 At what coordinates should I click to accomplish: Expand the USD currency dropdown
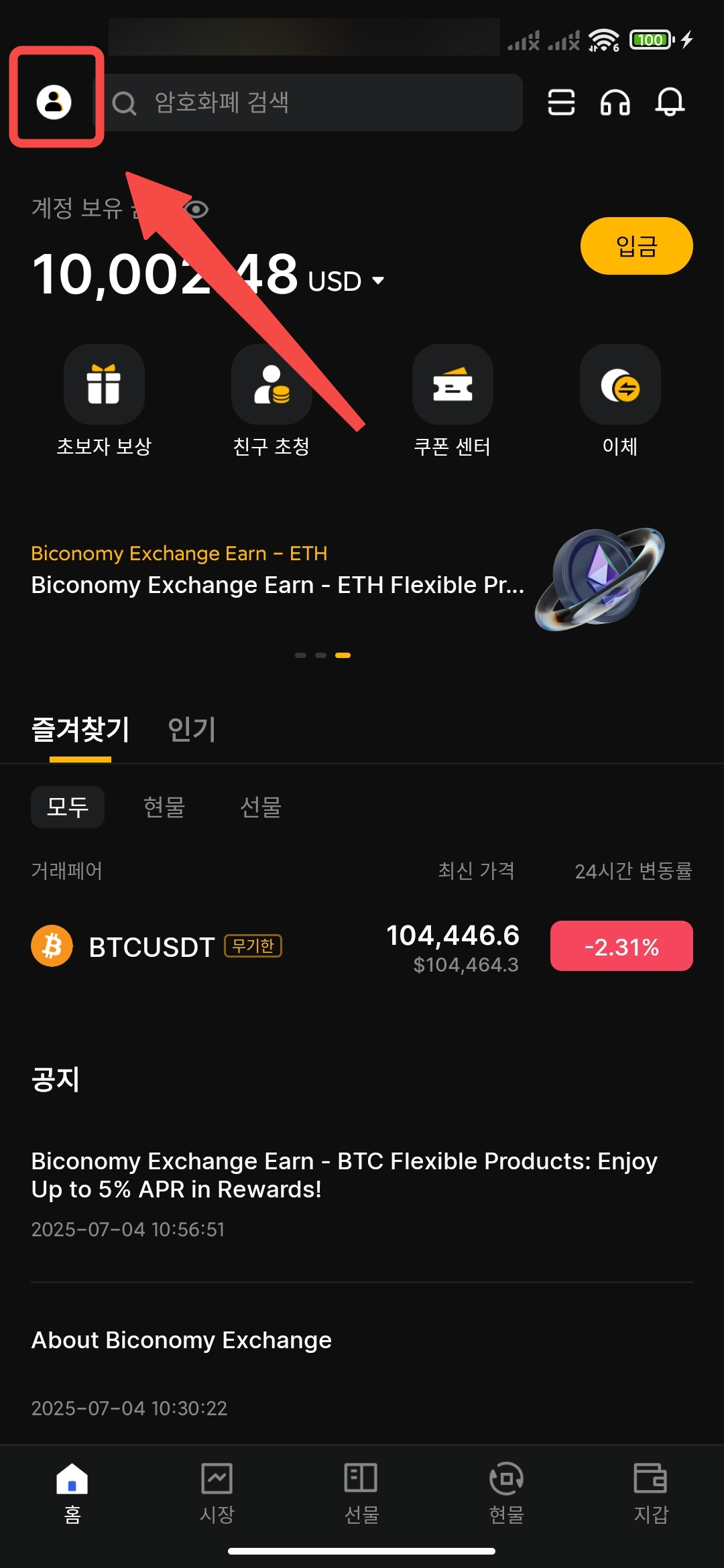click(x=378, y=280)
